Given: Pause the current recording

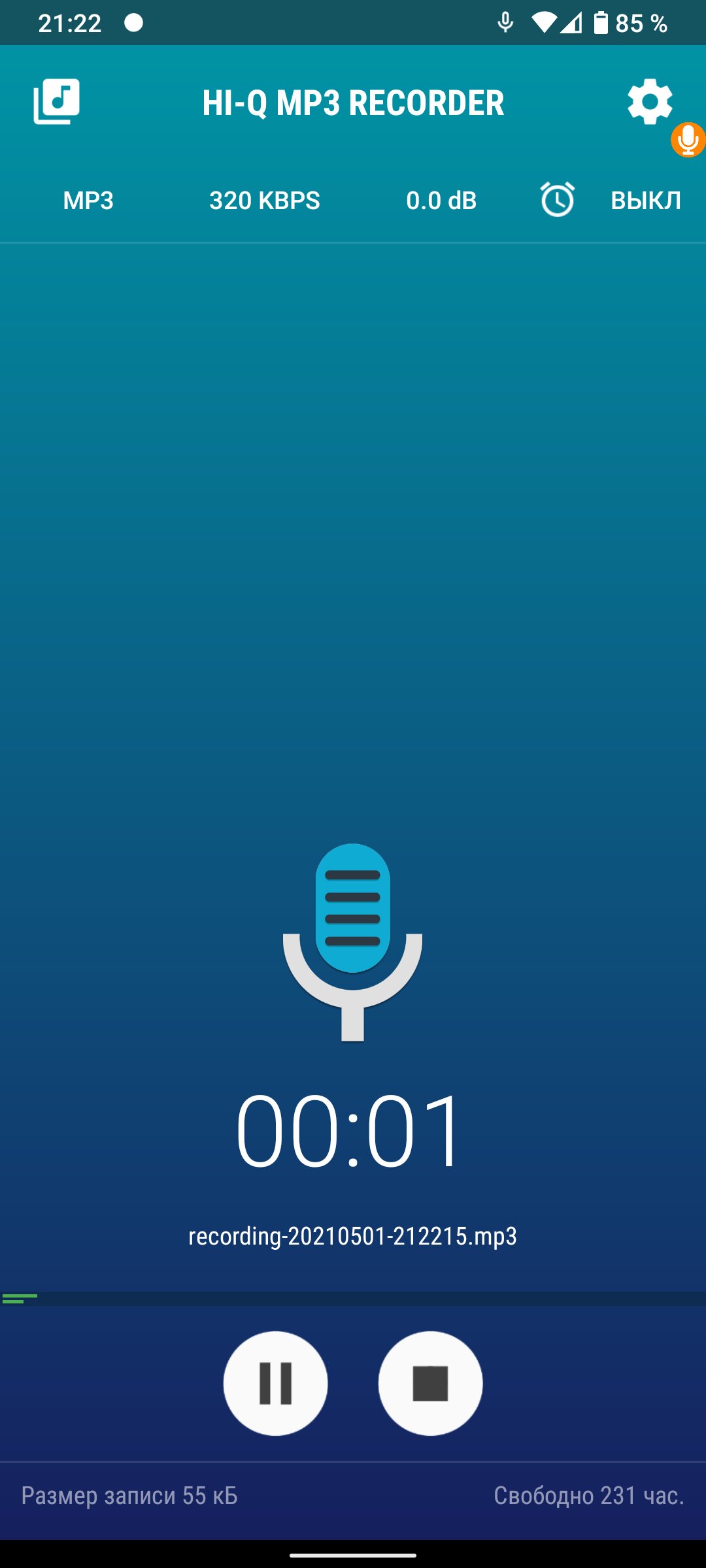Looking at the screenshot, I should (275, 1383).
